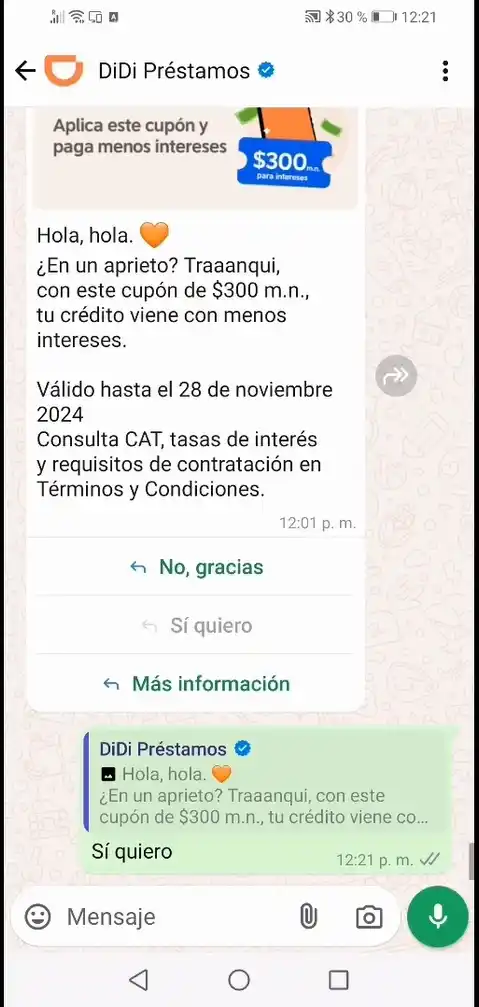The image size is (479, 1007).
Task: Forward the coupon message
Action: click(396, 376)
